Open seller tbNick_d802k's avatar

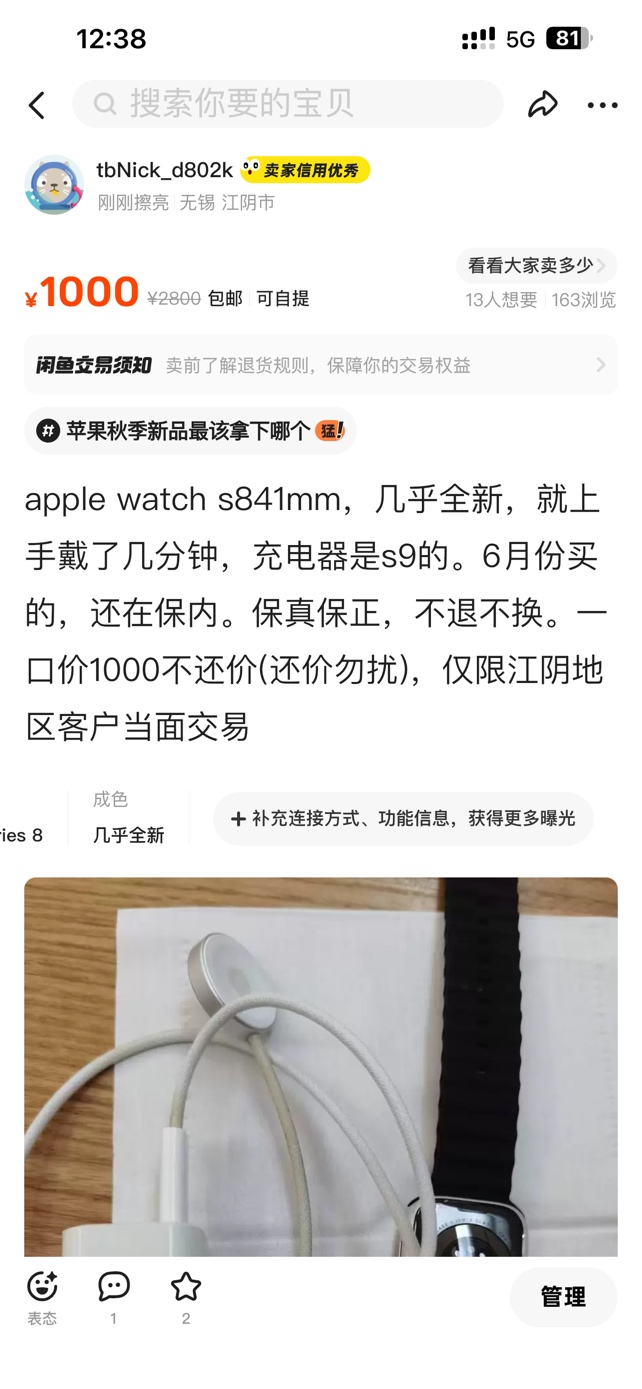click(x=53, y=185)
